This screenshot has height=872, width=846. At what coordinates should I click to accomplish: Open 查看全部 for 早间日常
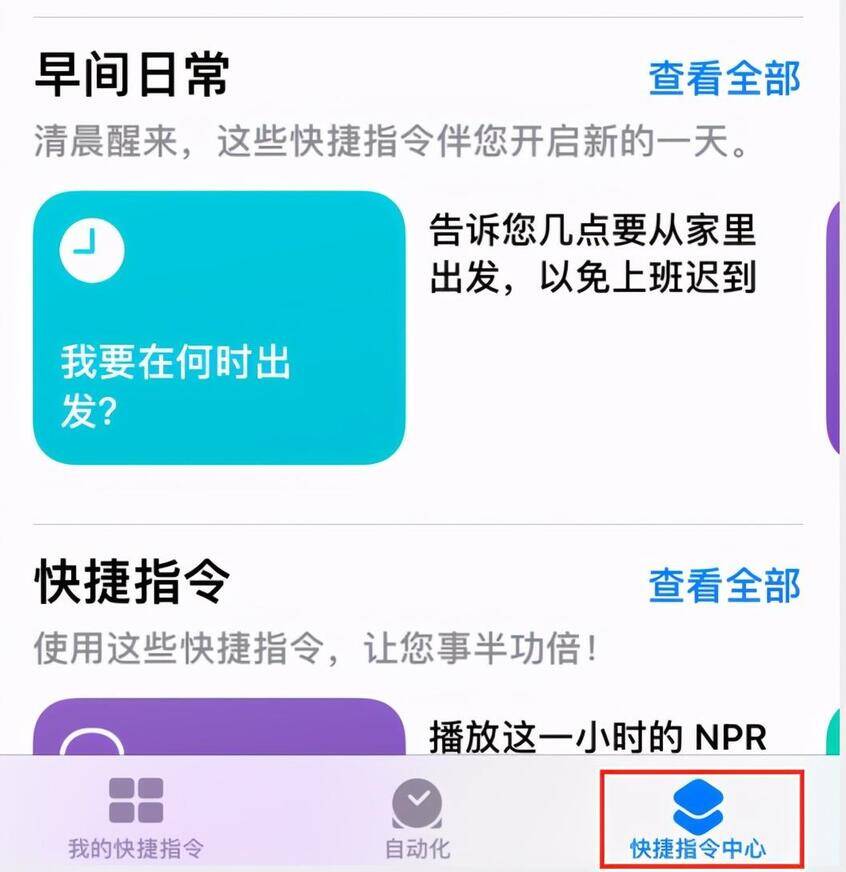[724, 78]
